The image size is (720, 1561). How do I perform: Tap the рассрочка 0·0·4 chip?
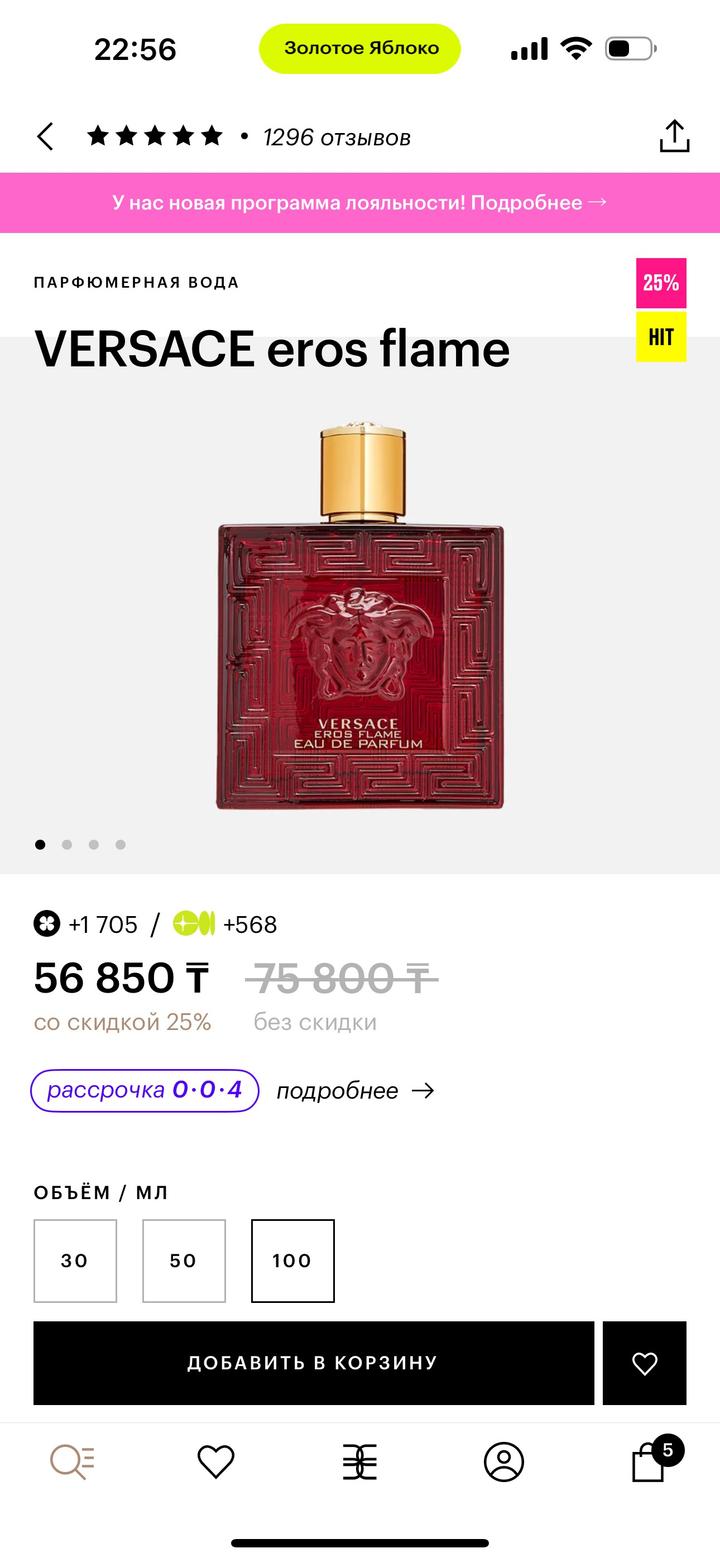[145, 1090]
